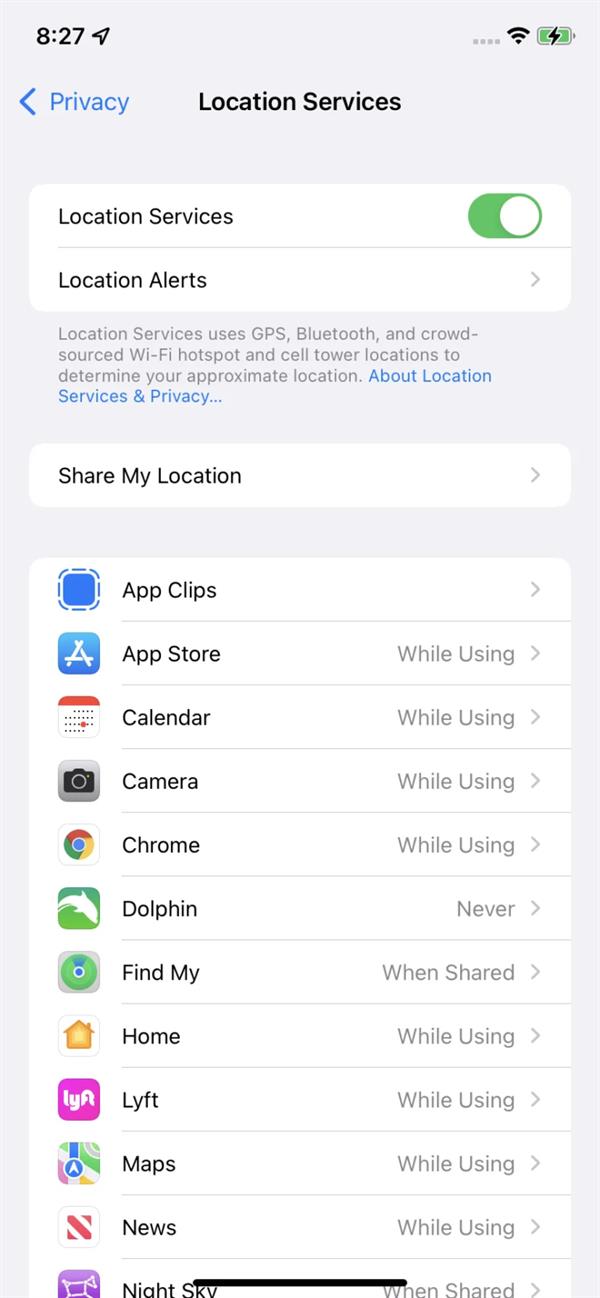This screenshot has height=1298, width=600.
Task: Select the Calendar row
Action: [300, 718]
